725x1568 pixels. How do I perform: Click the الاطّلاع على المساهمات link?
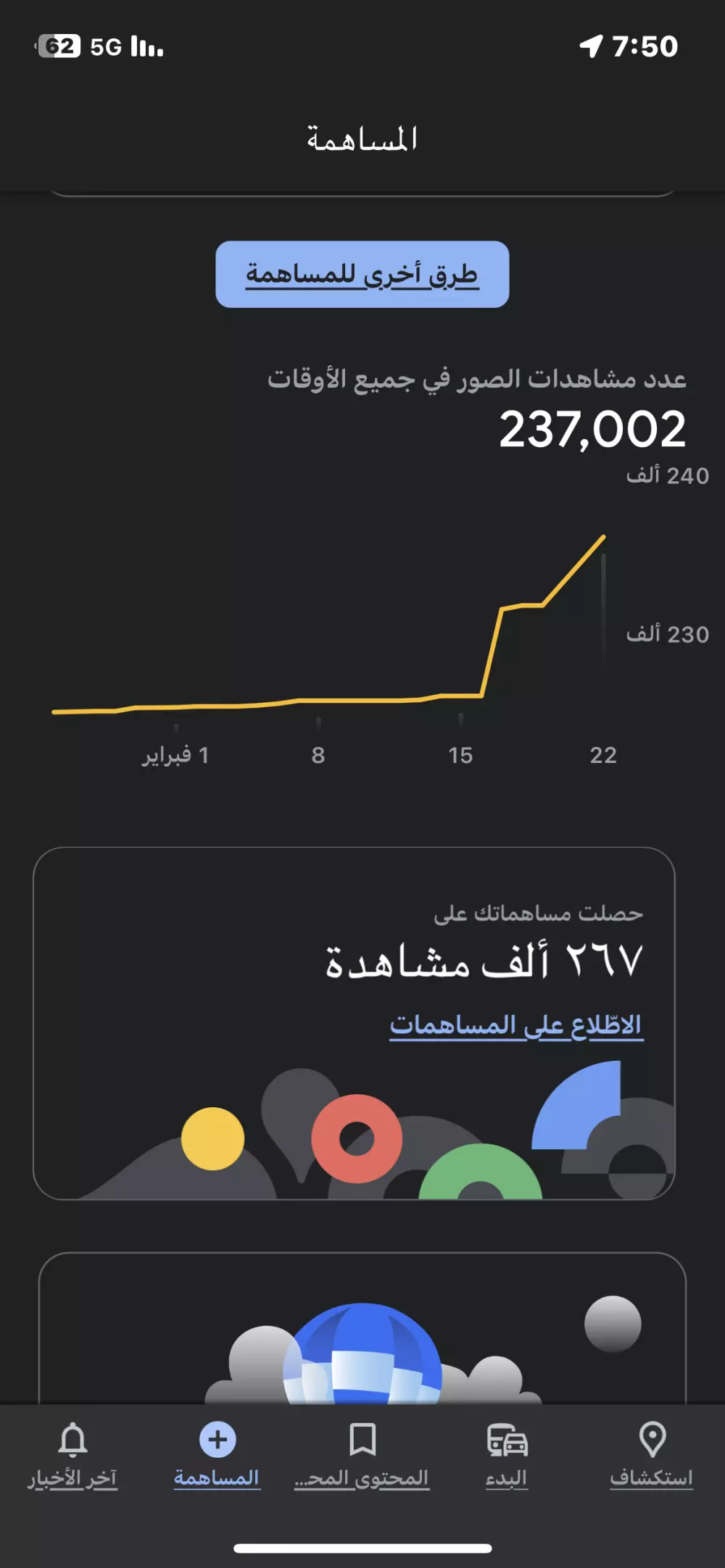pos(518,1024)
